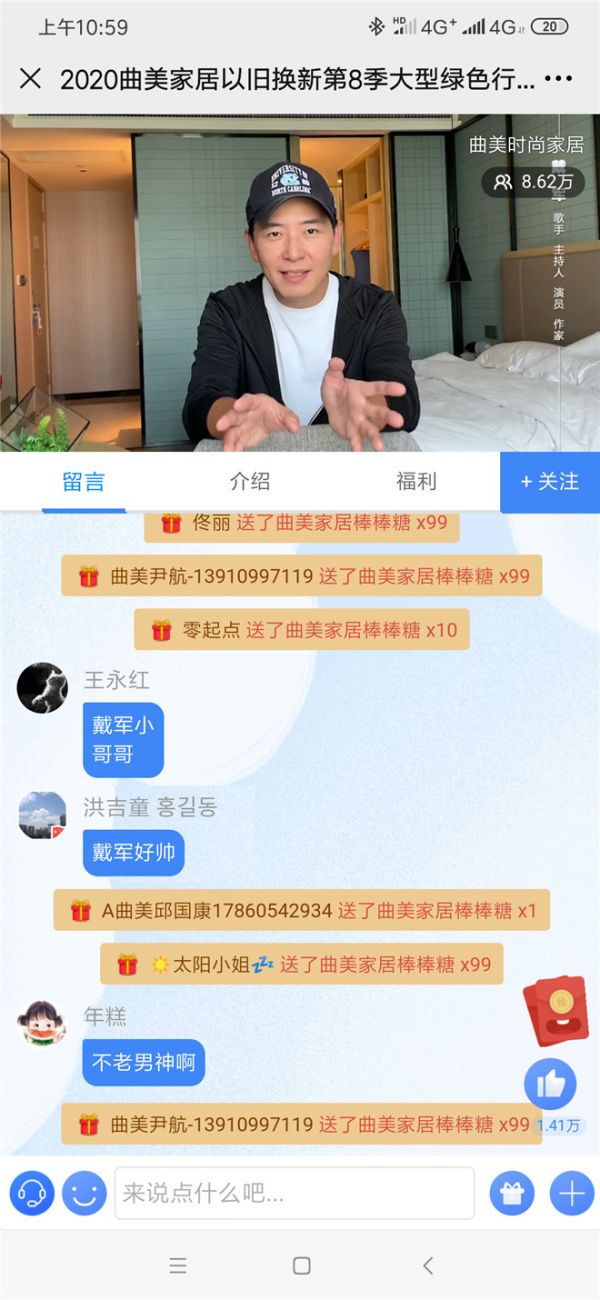
Task: Go back with the system back button
Action: pos(428,1266)
